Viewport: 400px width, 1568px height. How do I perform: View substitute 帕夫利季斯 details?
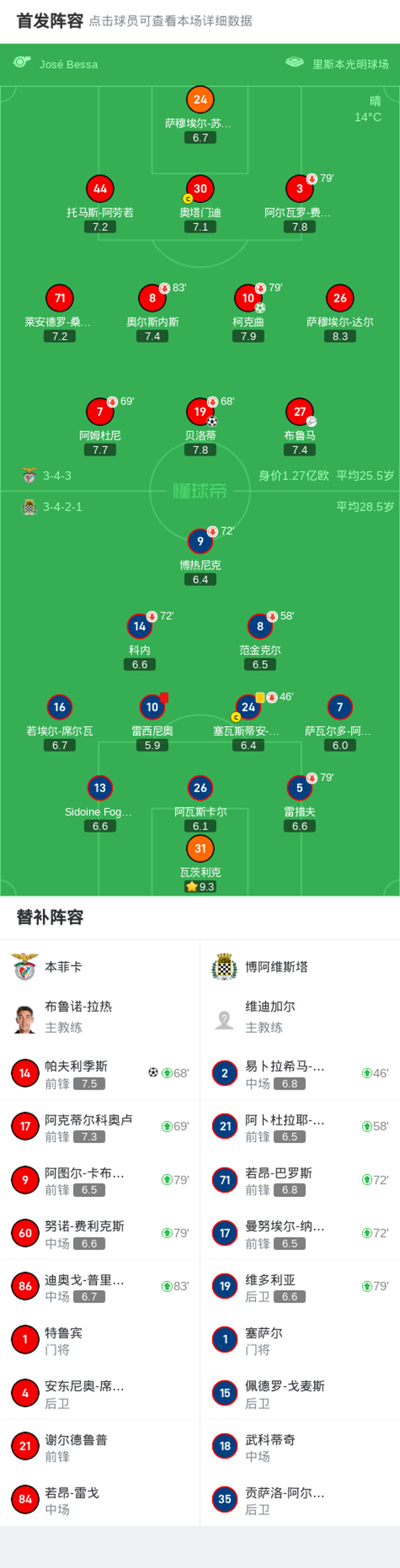pos(100,1073)
